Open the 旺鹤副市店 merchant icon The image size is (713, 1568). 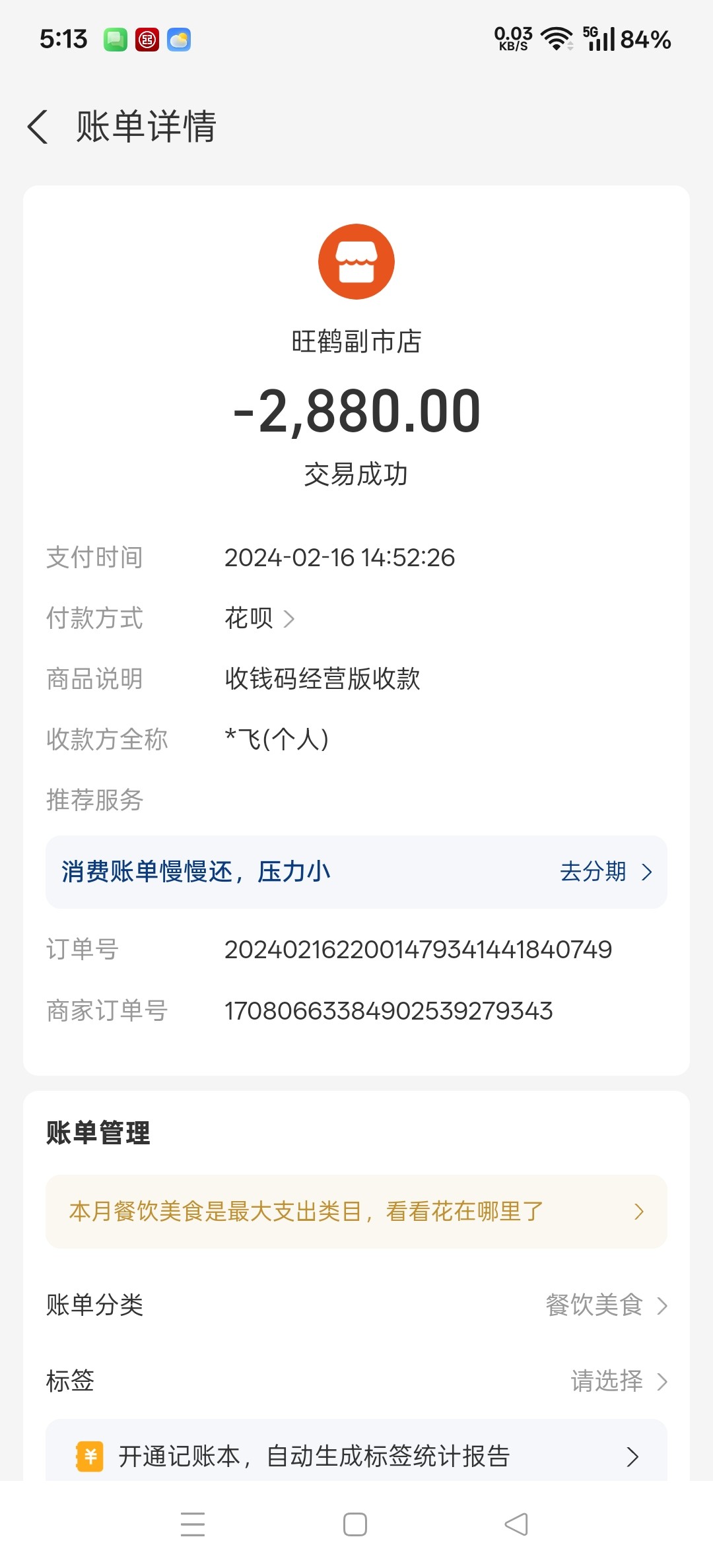(356, 261)
